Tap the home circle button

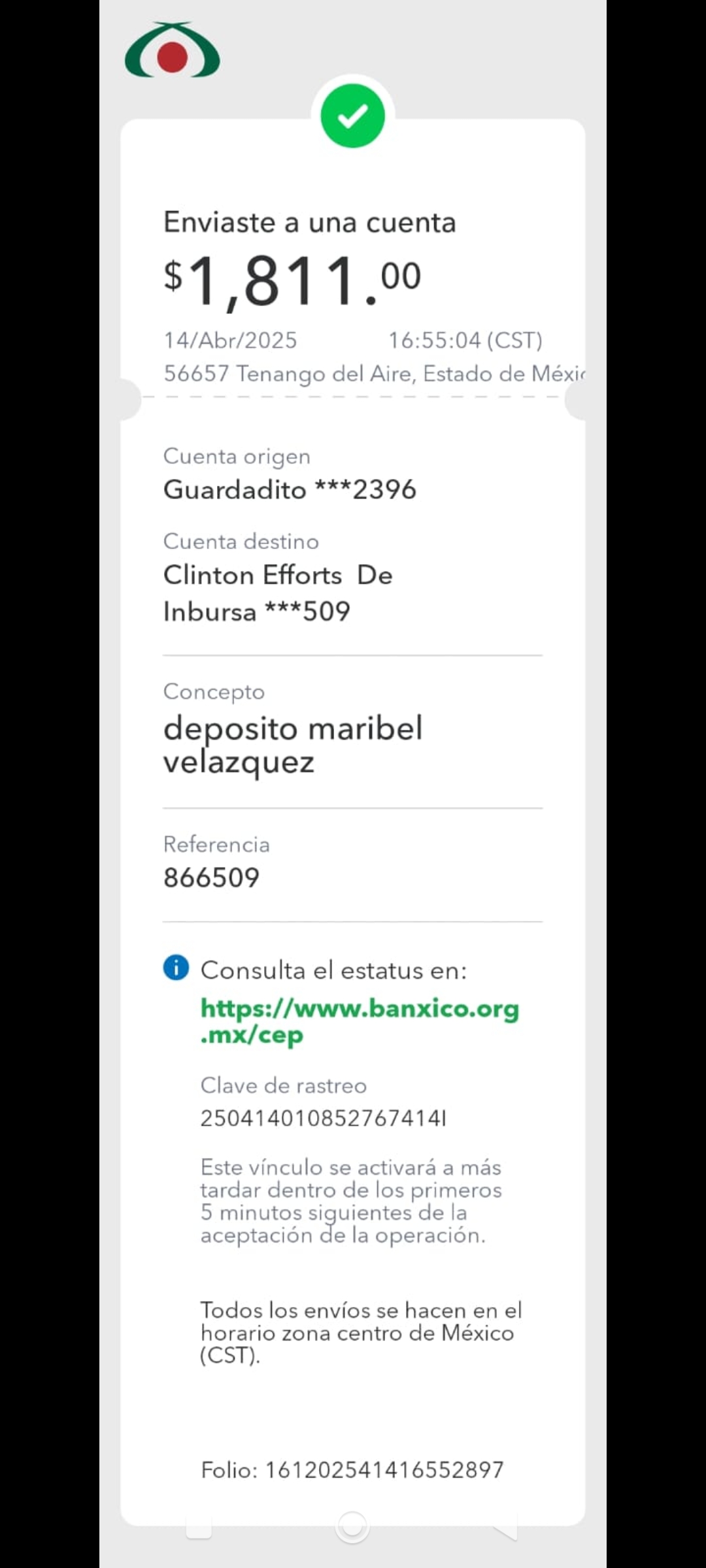[352, 1527]
